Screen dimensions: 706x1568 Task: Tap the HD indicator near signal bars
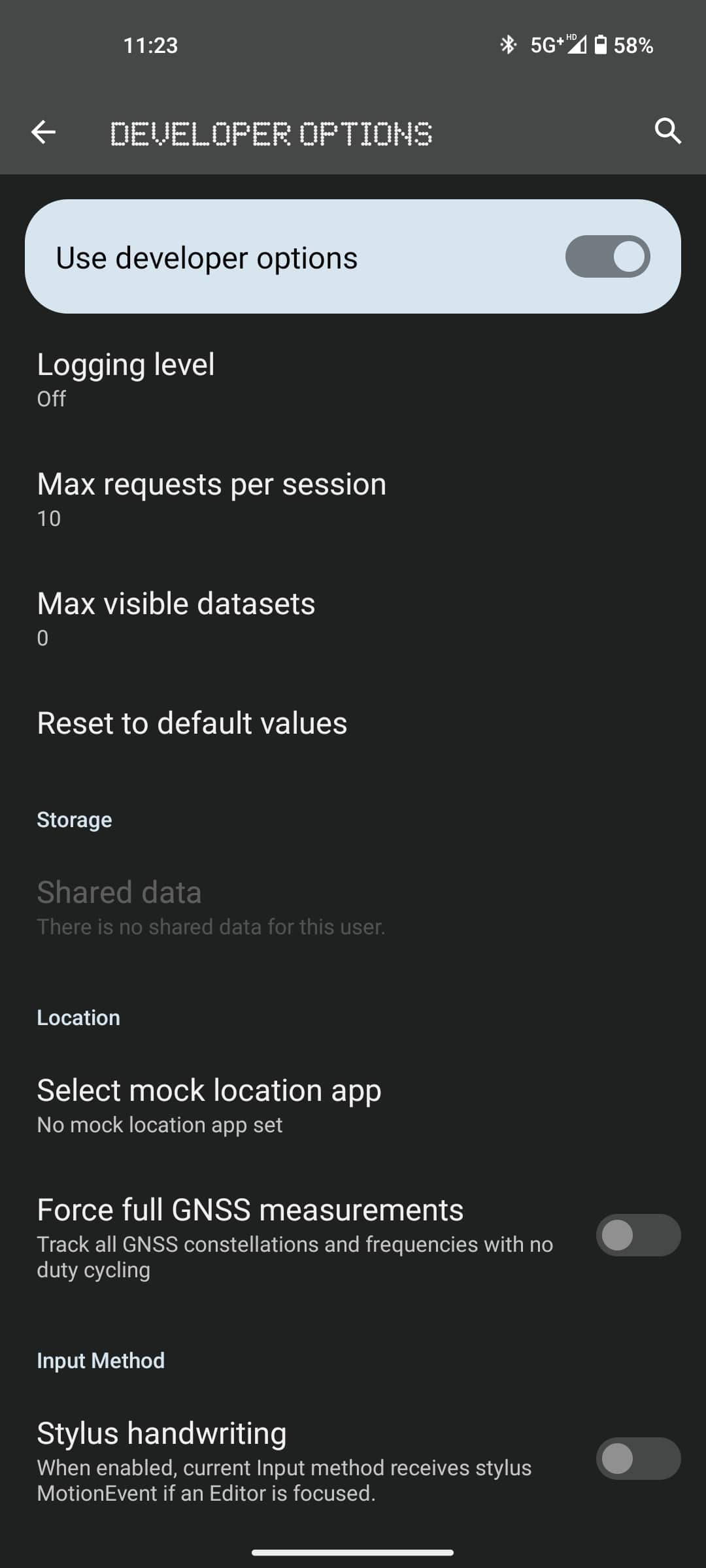tap(571, 37)
